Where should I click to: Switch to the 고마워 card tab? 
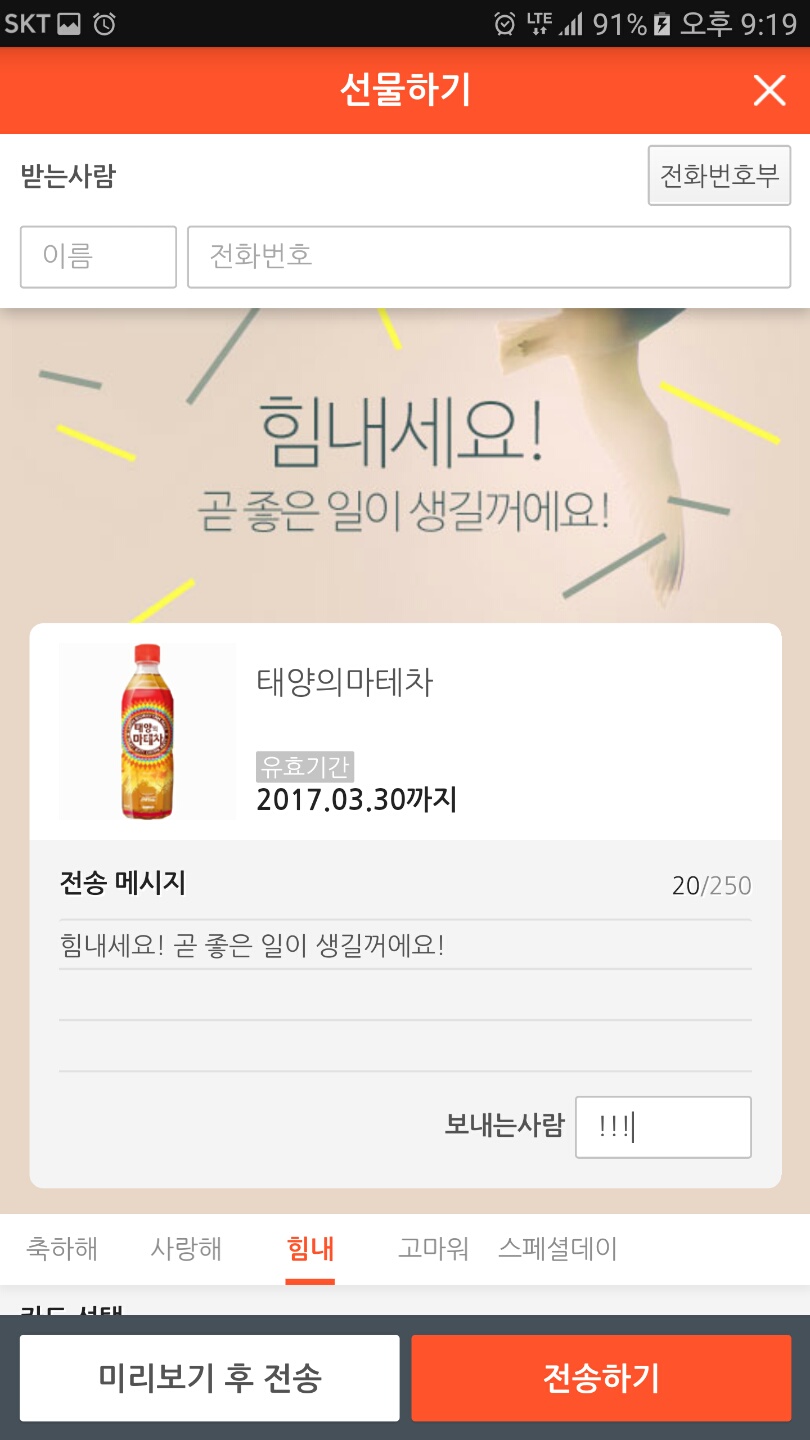pos(433,1249)
